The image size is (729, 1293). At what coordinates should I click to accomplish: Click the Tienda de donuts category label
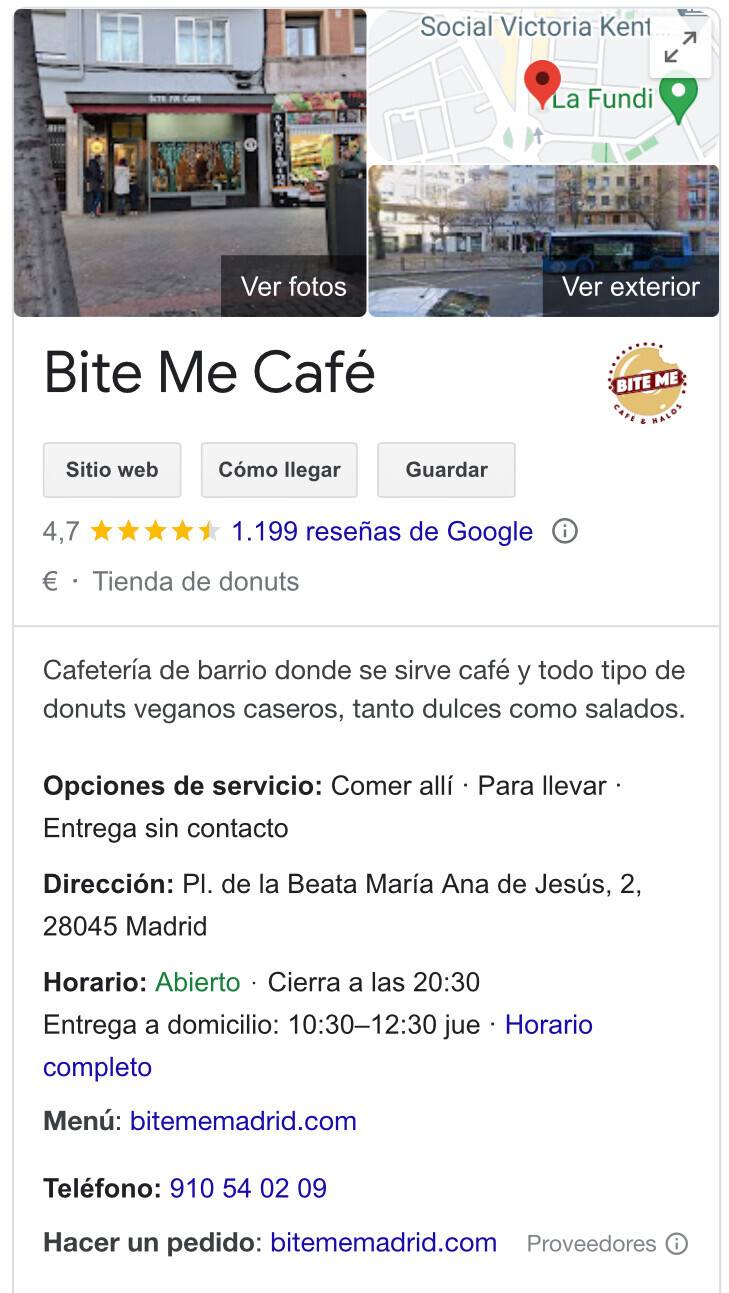click(x=196, y=581)
